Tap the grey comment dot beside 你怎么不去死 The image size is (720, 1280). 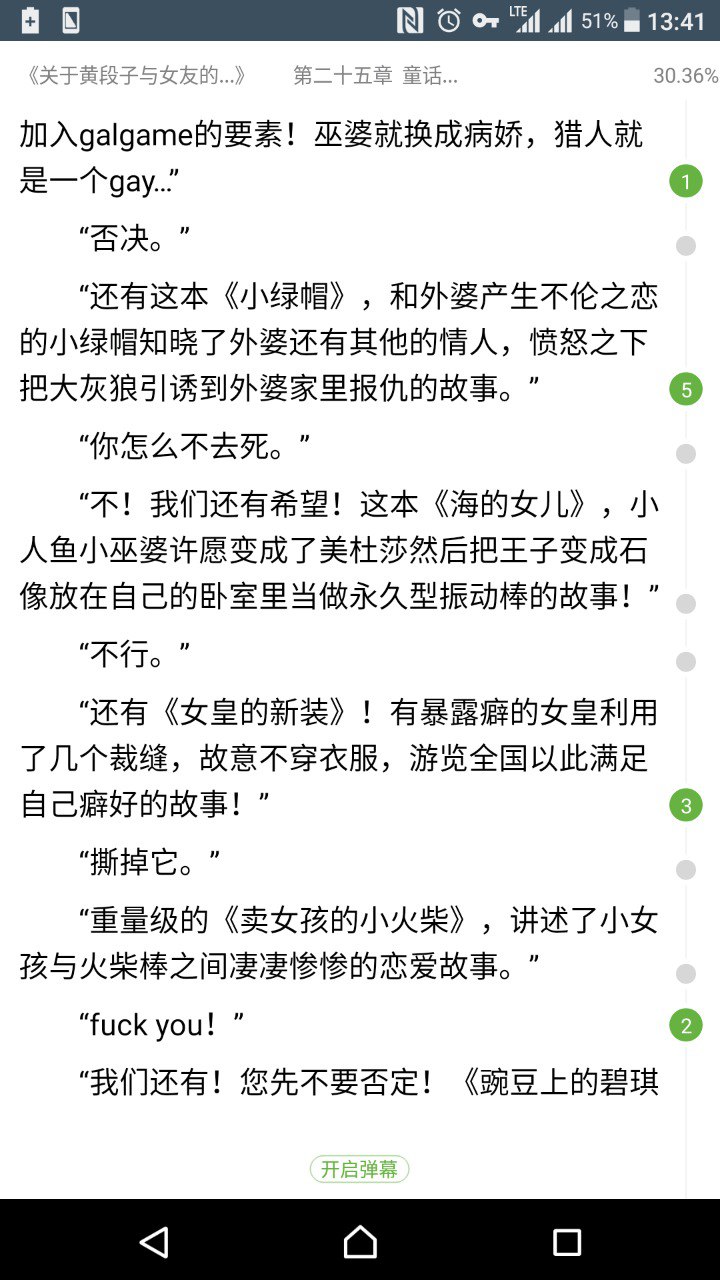[x=686, y=454]
